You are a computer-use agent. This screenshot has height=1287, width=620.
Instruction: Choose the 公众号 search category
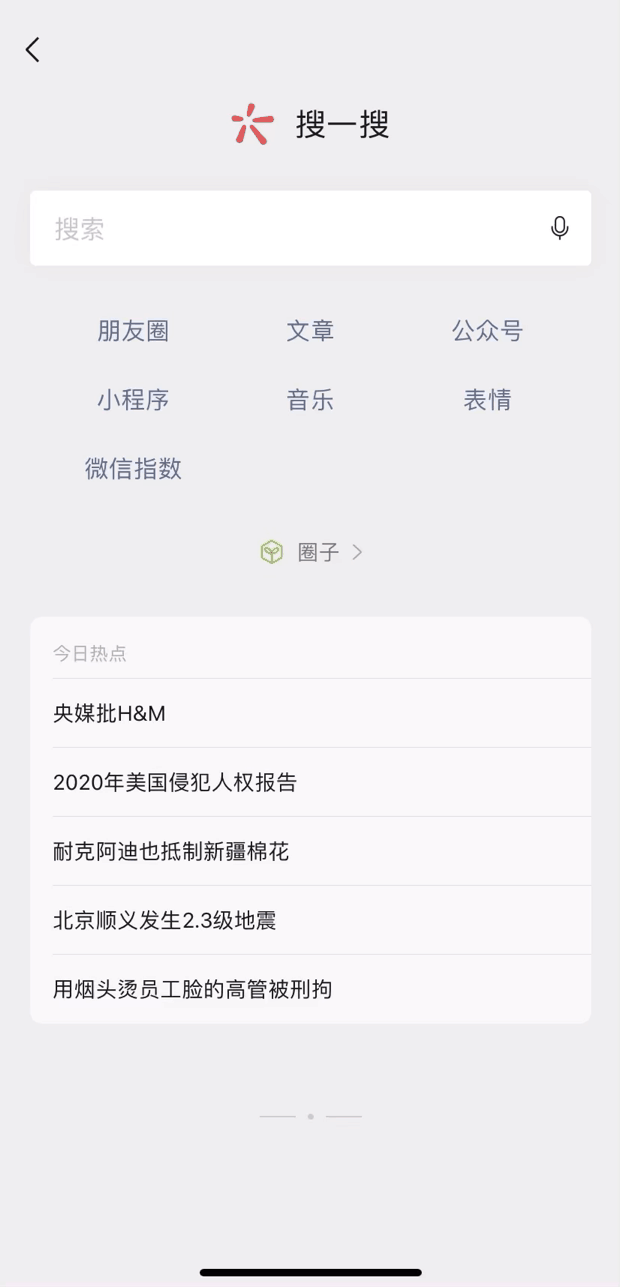pos(487,331)
